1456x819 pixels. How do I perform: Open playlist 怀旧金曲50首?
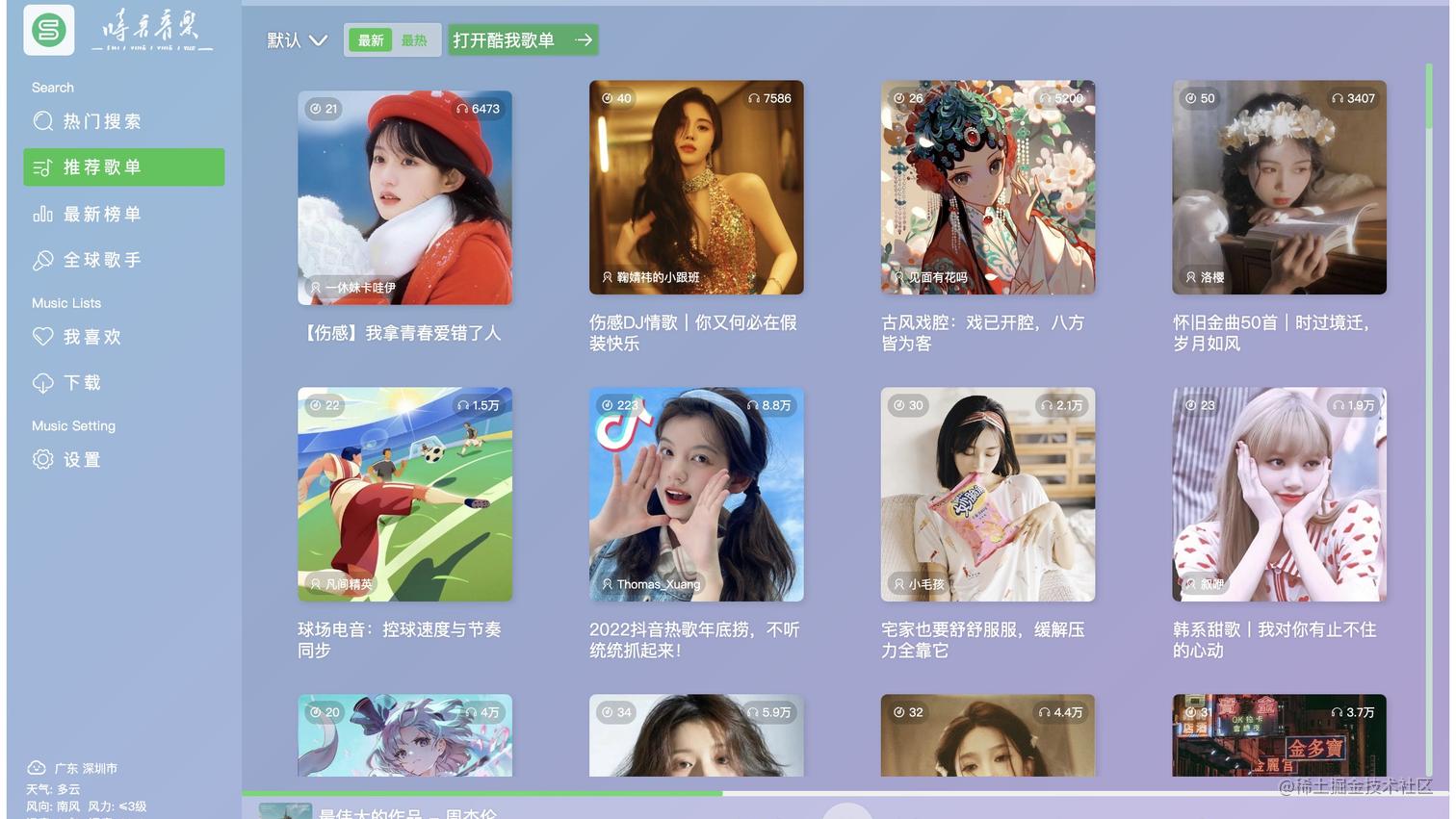tap(1279, 188)
